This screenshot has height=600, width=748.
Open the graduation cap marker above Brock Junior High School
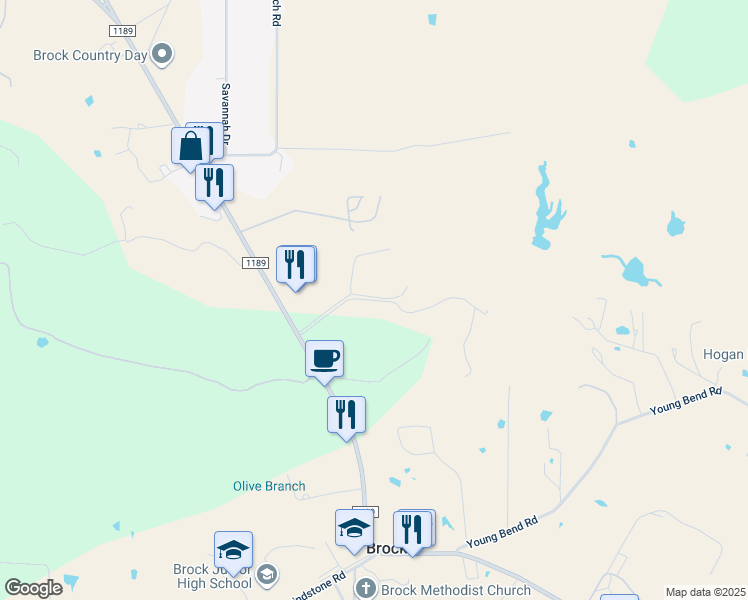pos(233,553)
